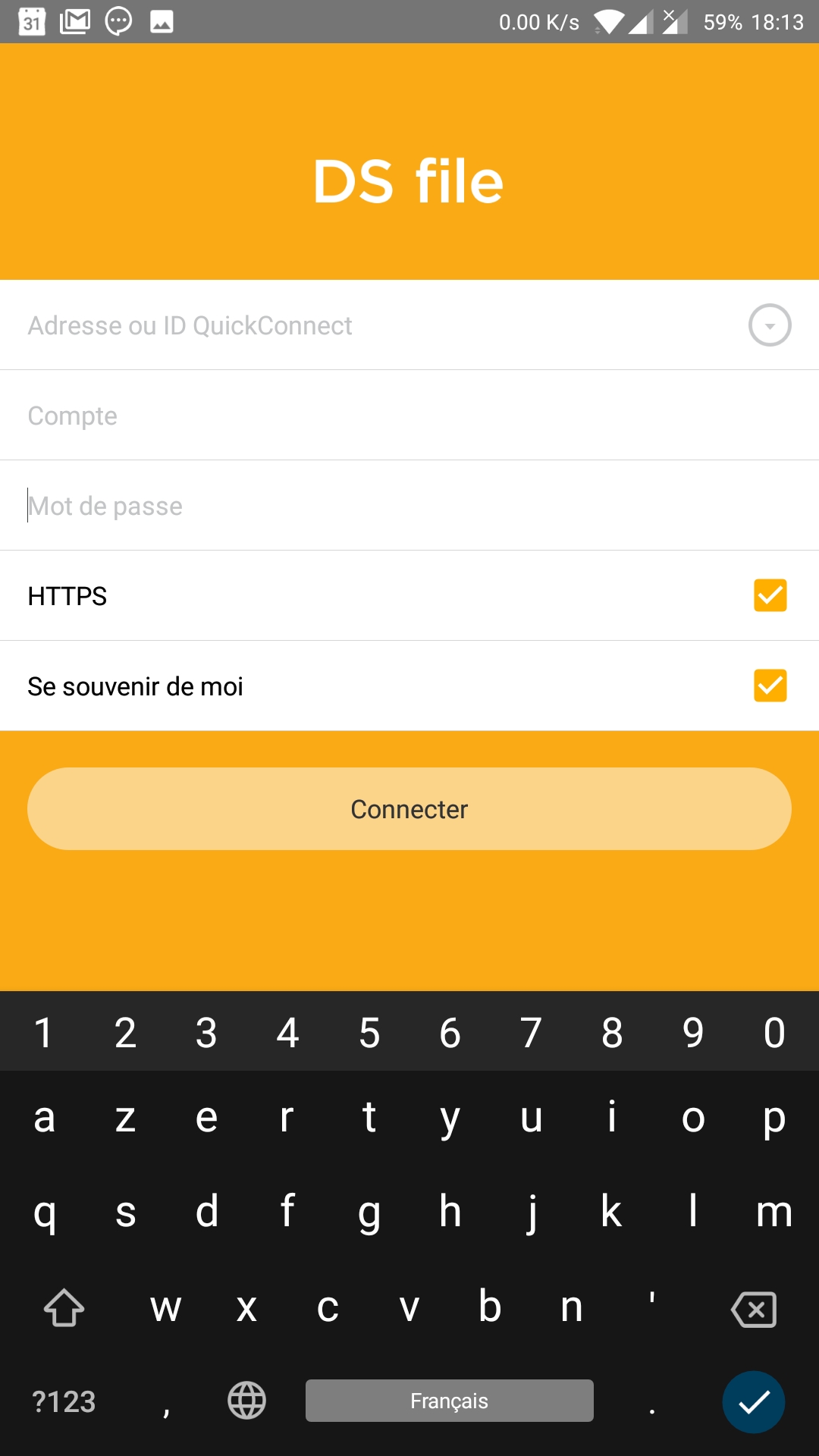Open the ?123 symbols keyboard
This screenshot has height=1456, width=819.
tap(64, 1401)
